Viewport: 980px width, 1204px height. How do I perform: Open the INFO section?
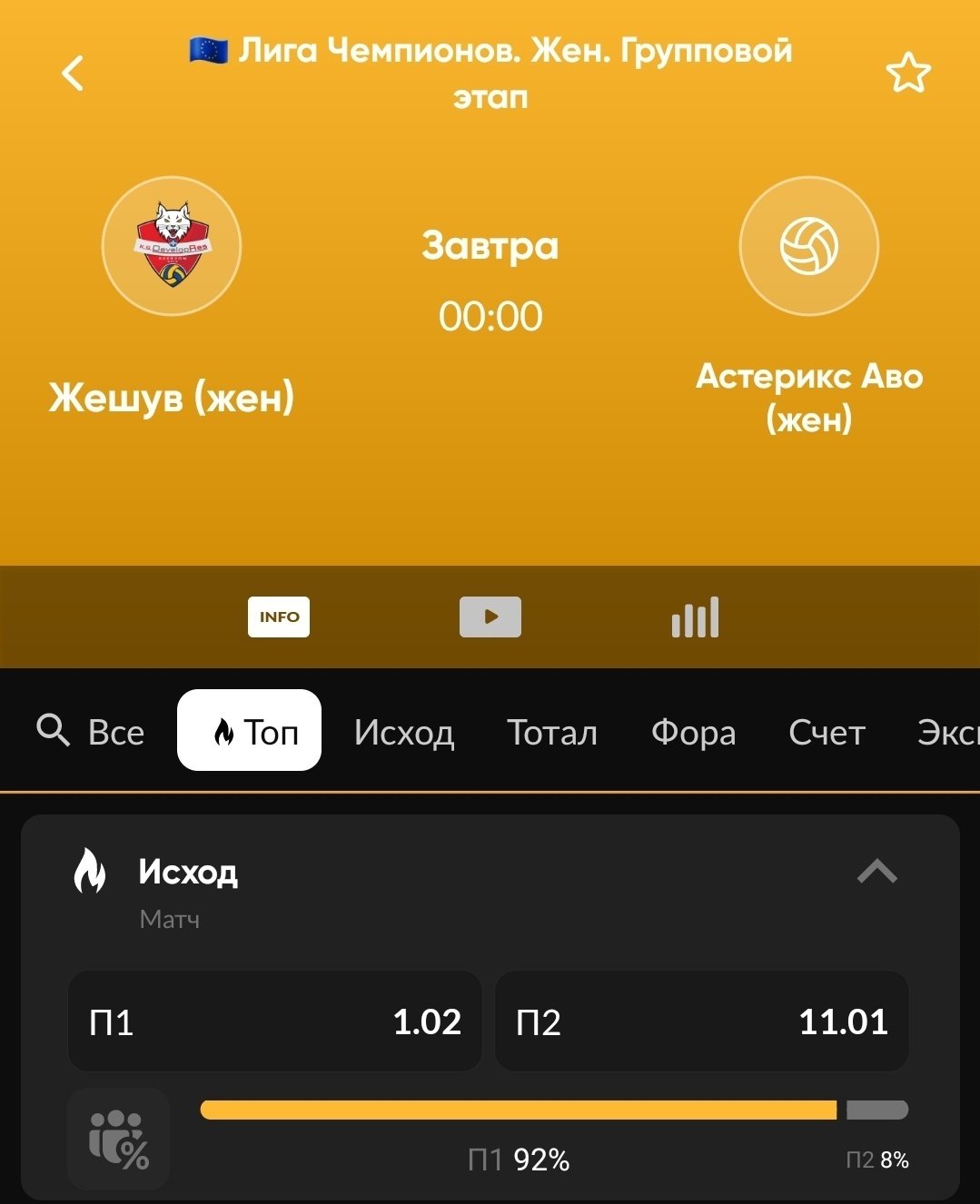point(279,617)
